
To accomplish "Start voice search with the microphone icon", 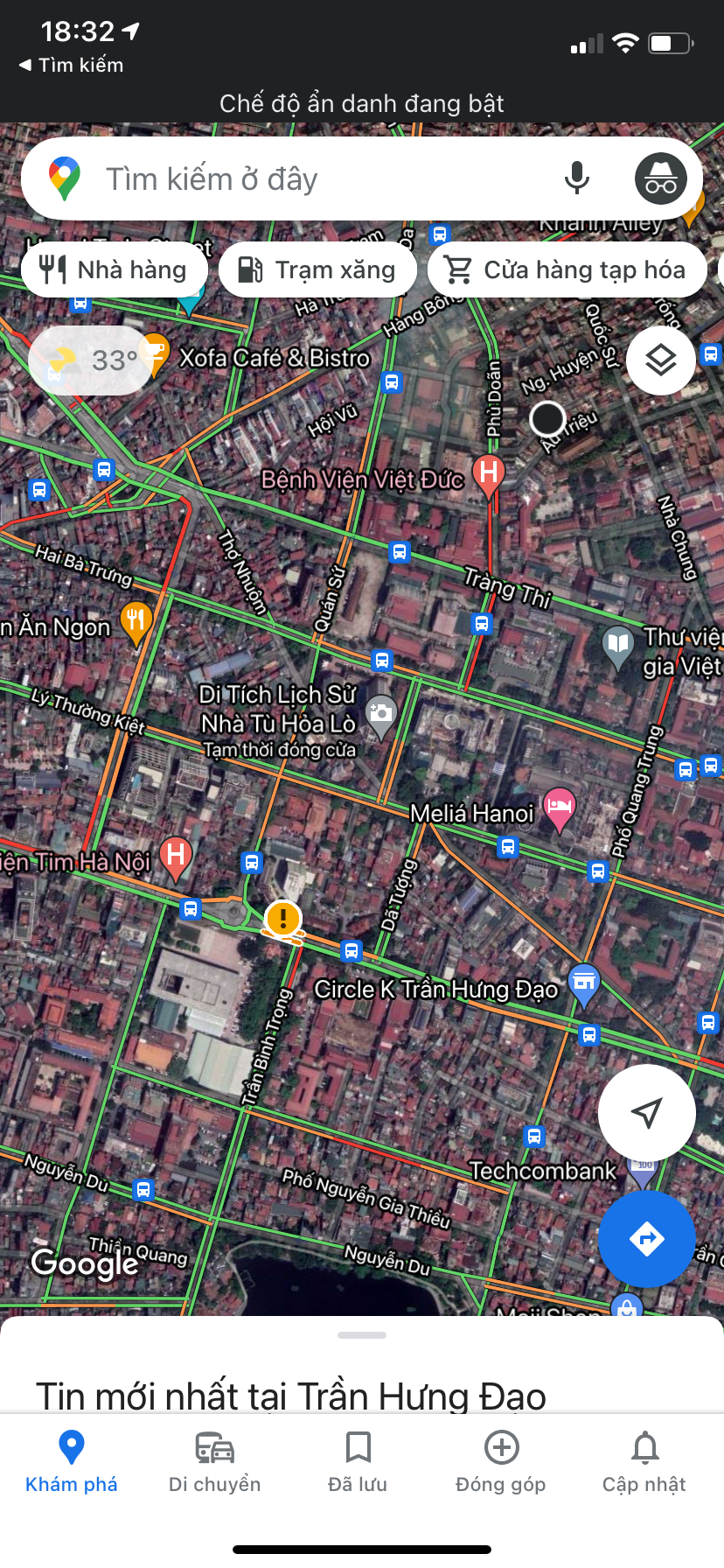I will [577, 178].
